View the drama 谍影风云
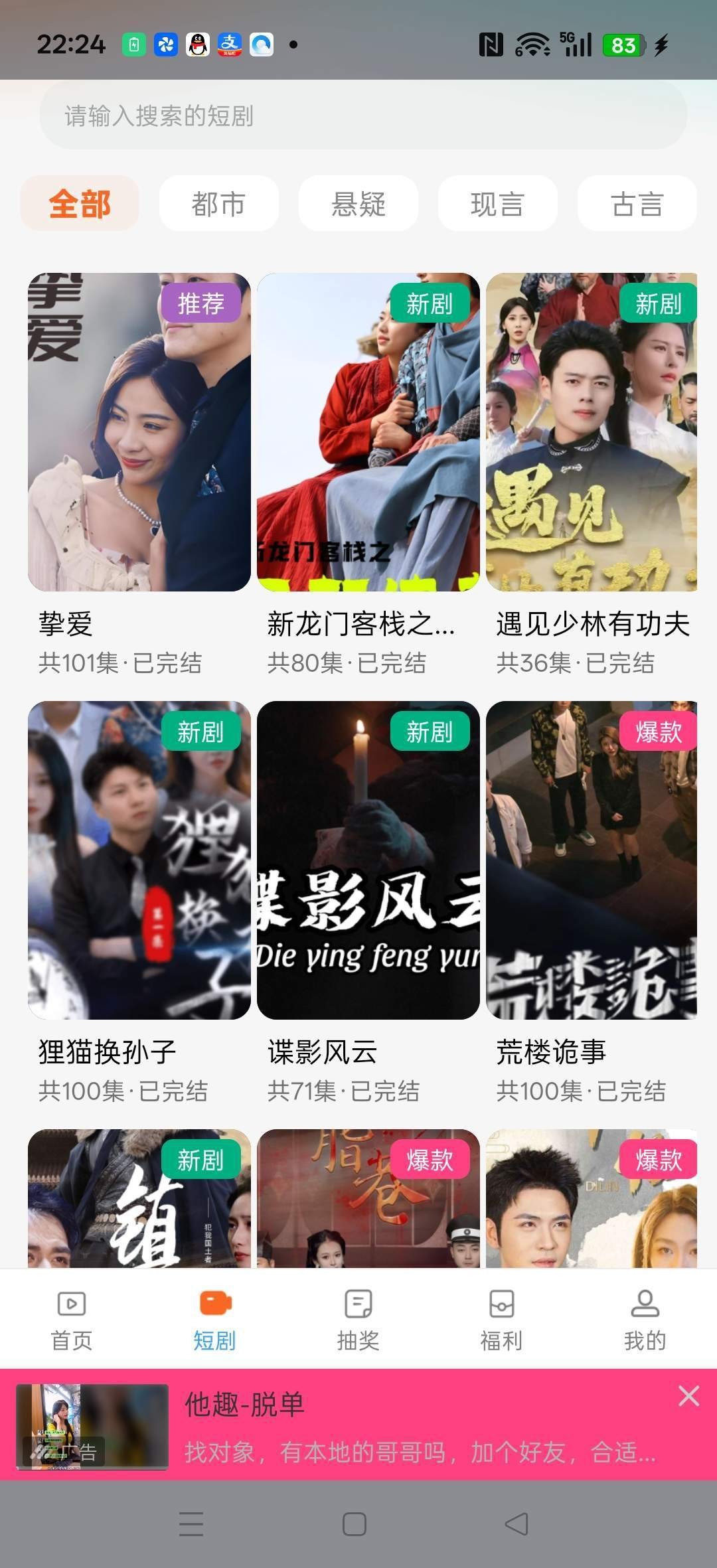The image size is (717, 1568). coord(368,860)
